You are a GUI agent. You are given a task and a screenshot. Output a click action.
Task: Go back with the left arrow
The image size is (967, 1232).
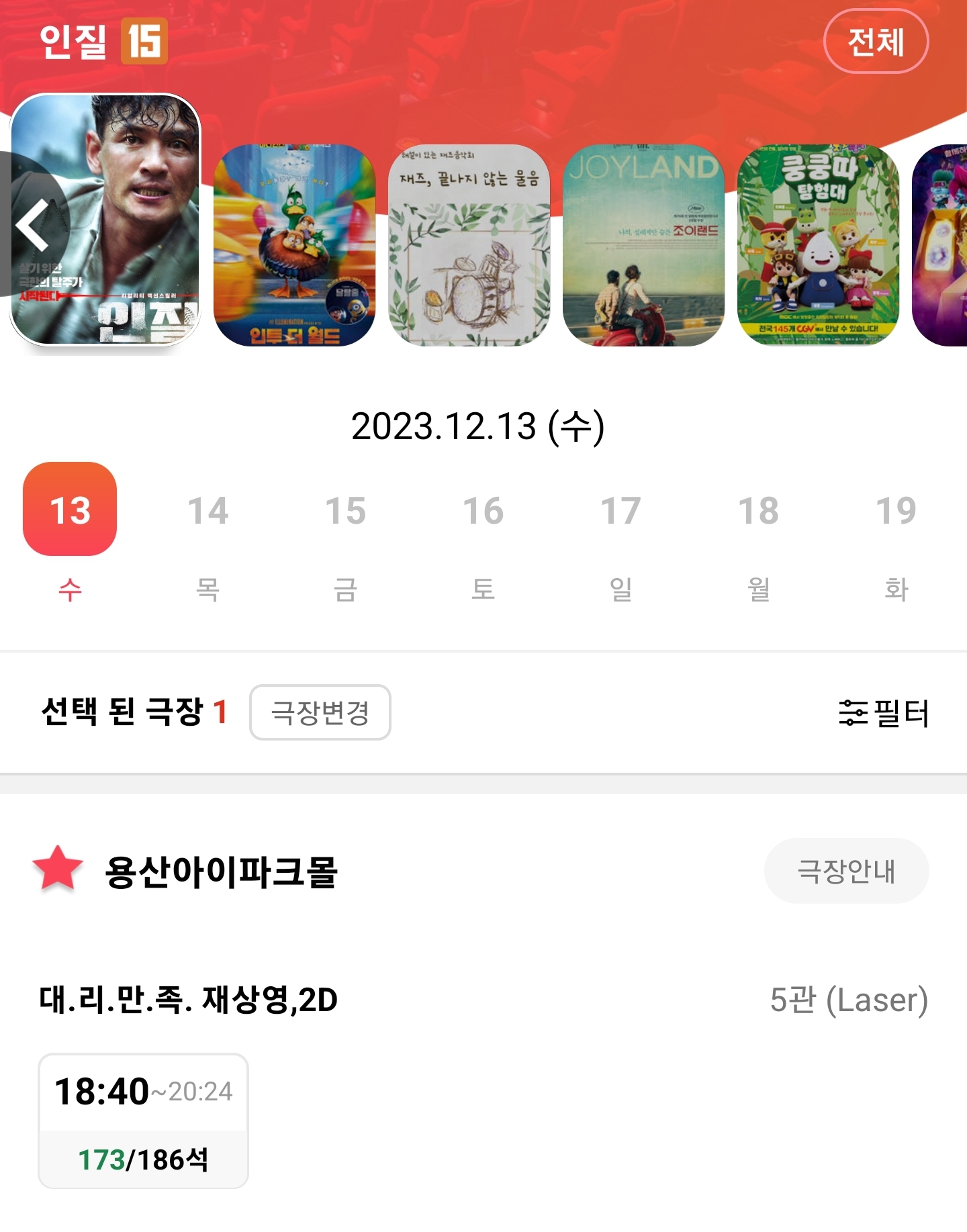[32, 224]
